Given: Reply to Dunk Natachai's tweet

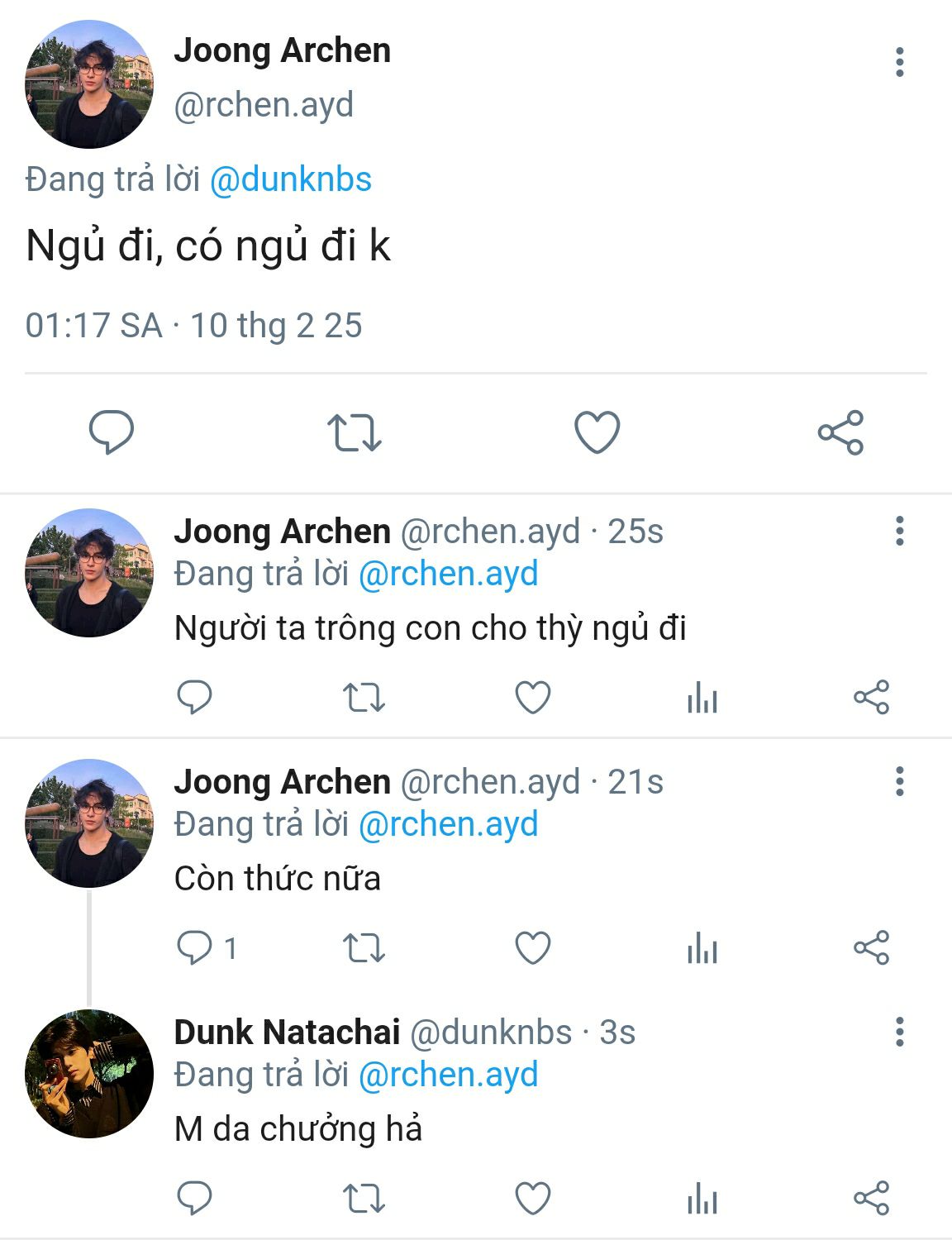Looking at the screenshot, I should pyautogui.click(x=195, y=1199).
